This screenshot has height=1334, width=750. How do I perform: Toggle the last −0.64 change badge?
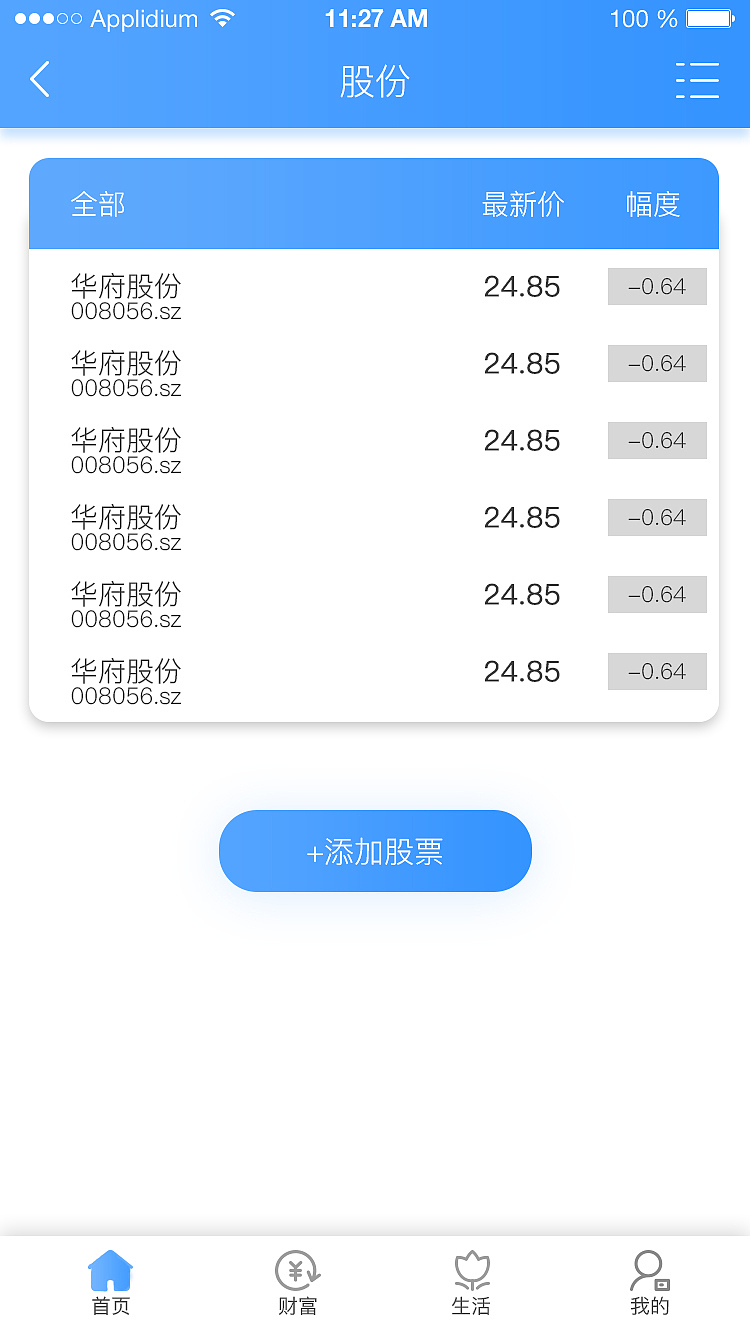point(657,671)
